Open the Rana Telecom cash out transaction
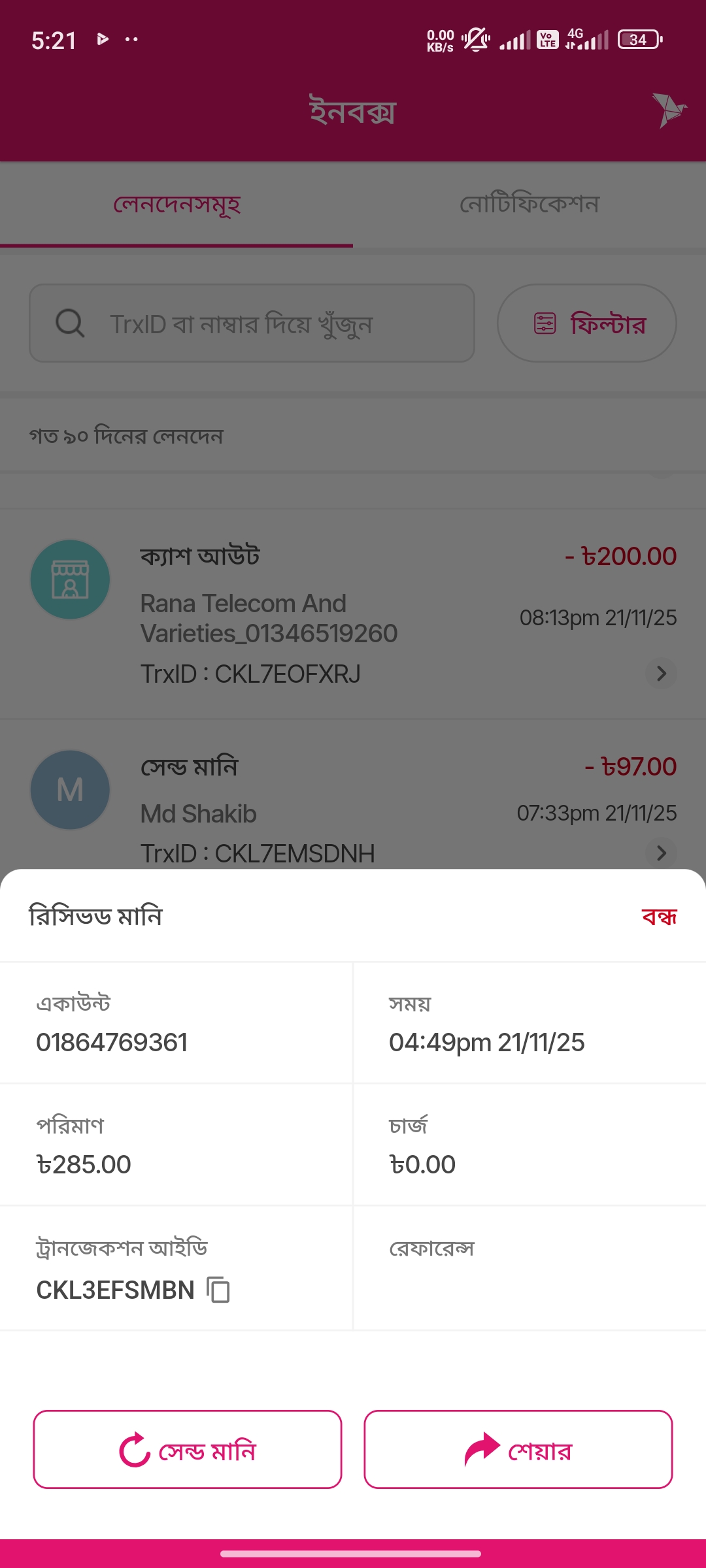 353,614
